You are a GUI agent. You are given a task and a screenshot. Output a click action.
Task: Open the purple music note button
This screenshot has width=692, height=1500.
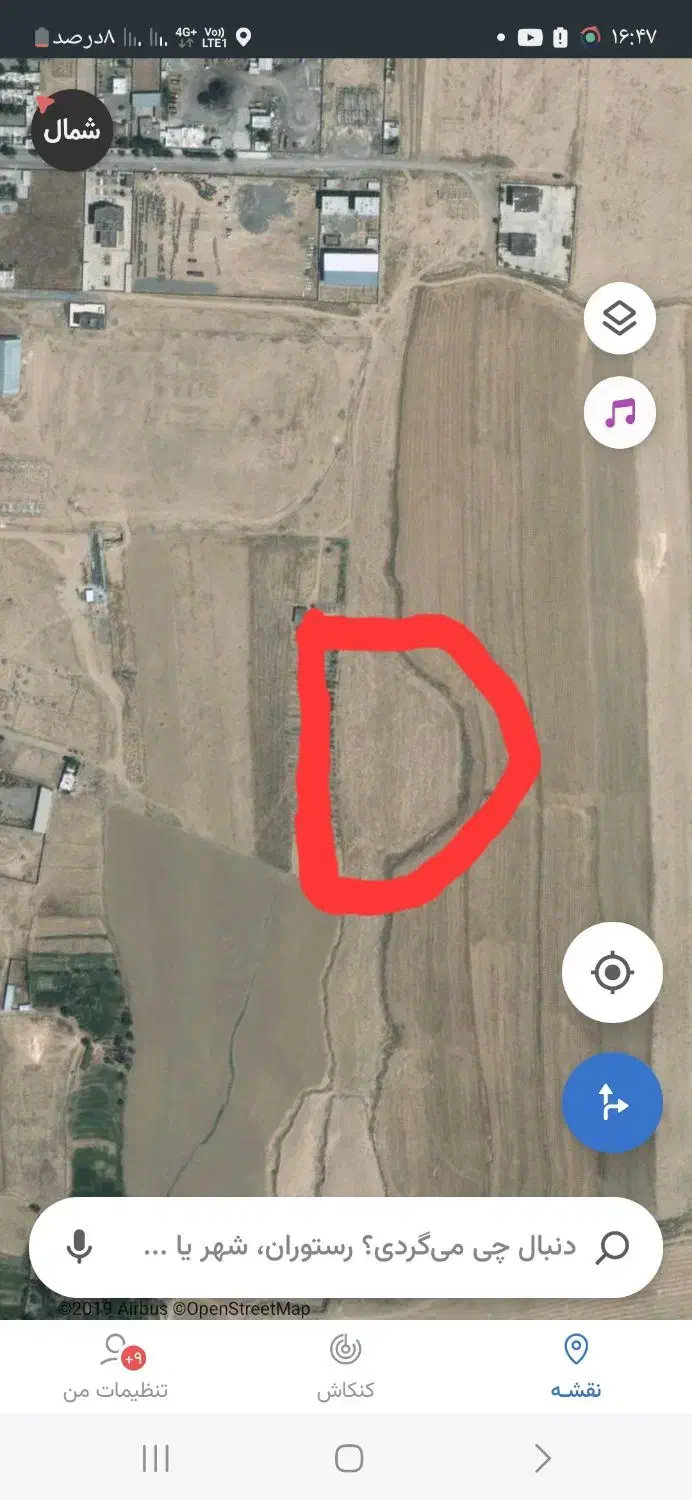click(x=620, y=411)
